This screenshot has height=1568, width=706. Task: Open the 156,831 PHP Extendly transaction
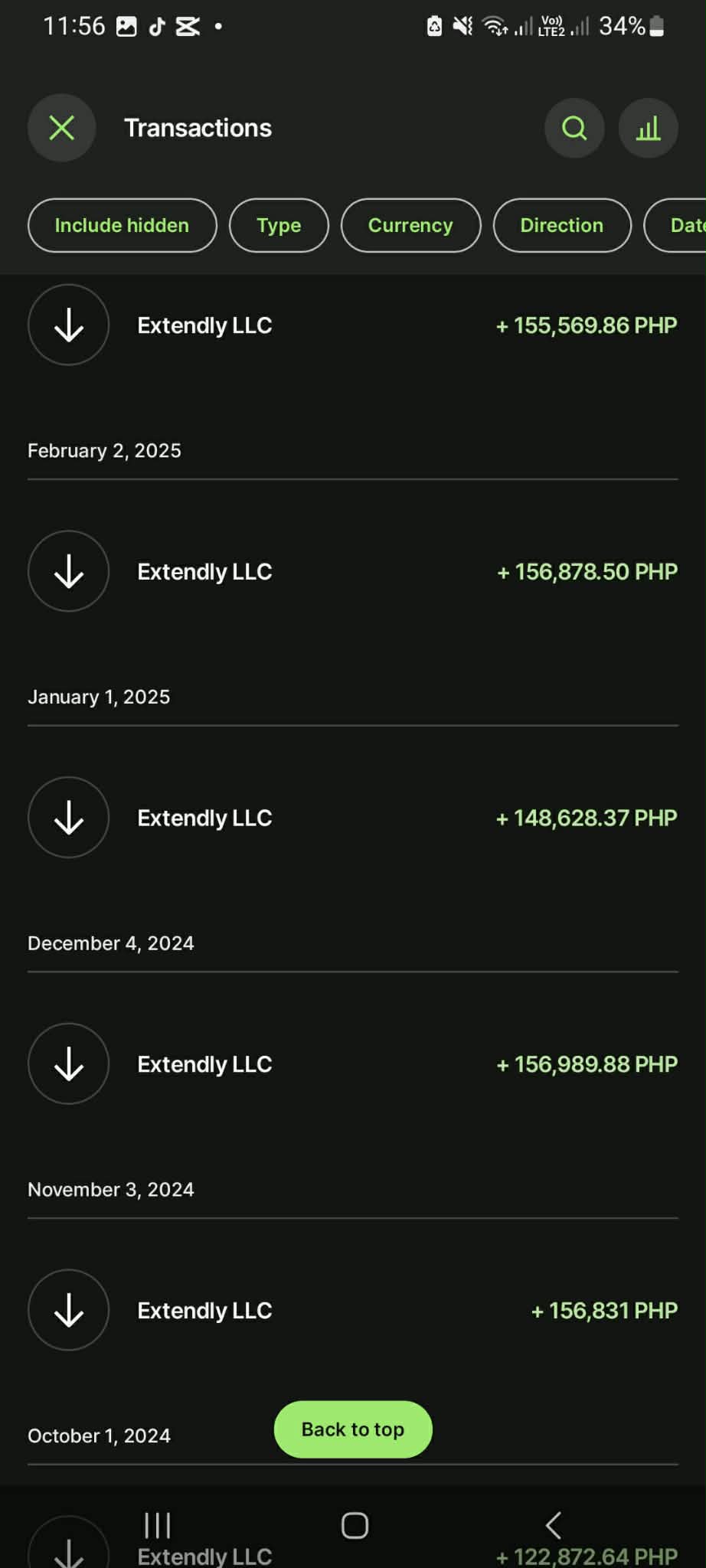(352, 1310)
